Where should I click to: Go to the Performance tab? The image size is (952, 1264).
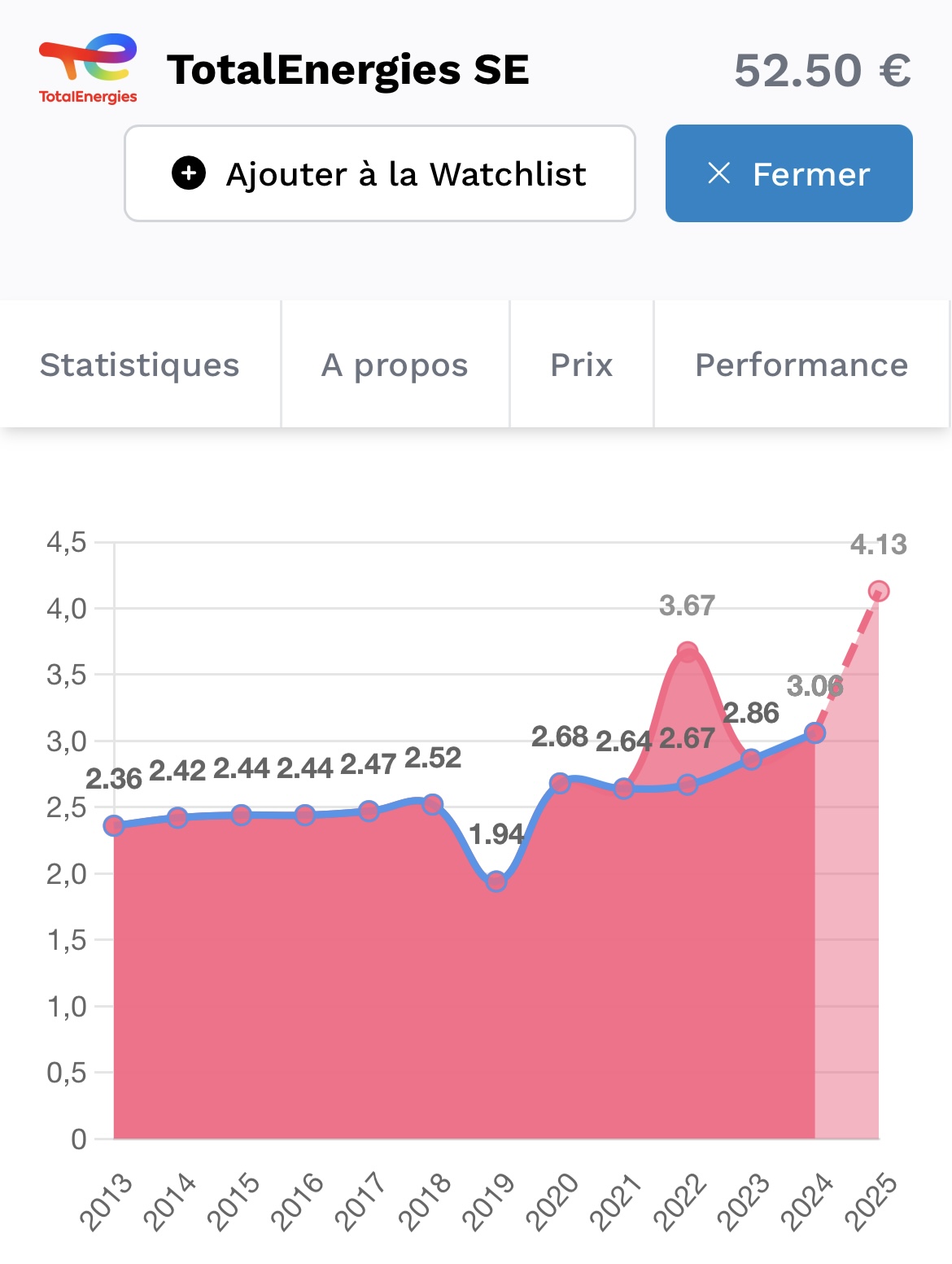pos(801,365)
